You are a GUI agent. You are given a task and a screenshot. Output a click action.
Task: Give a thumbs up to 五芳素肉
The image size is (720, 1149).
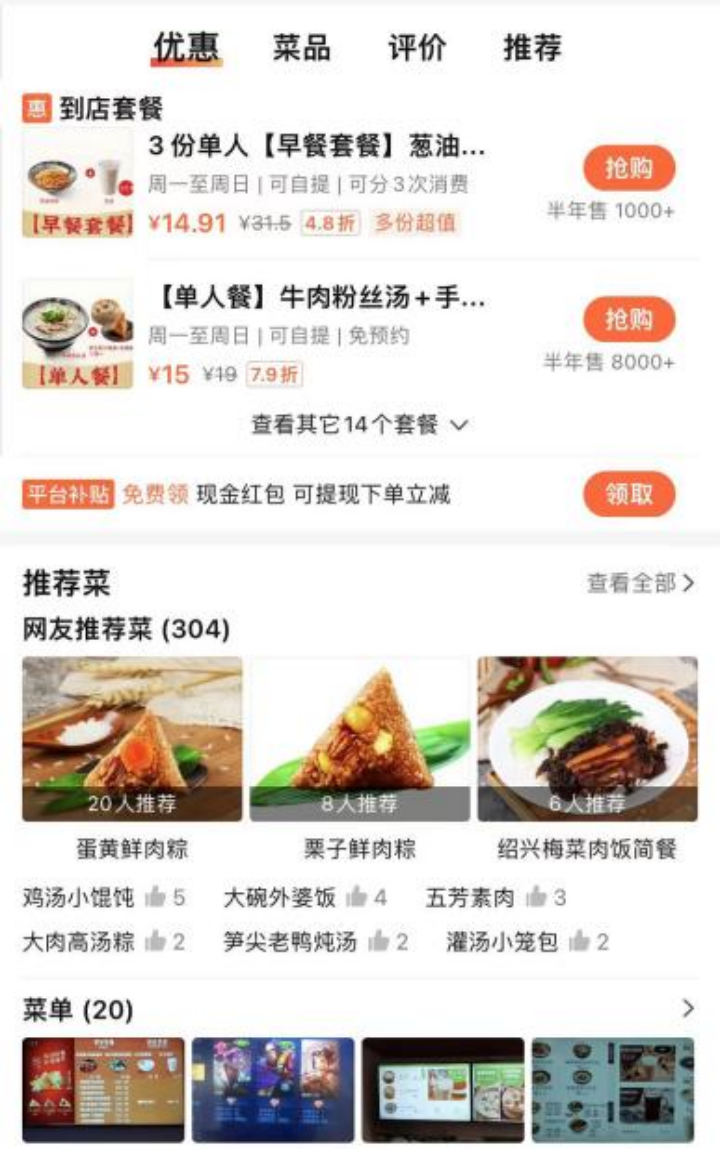(x=536, y=897)
